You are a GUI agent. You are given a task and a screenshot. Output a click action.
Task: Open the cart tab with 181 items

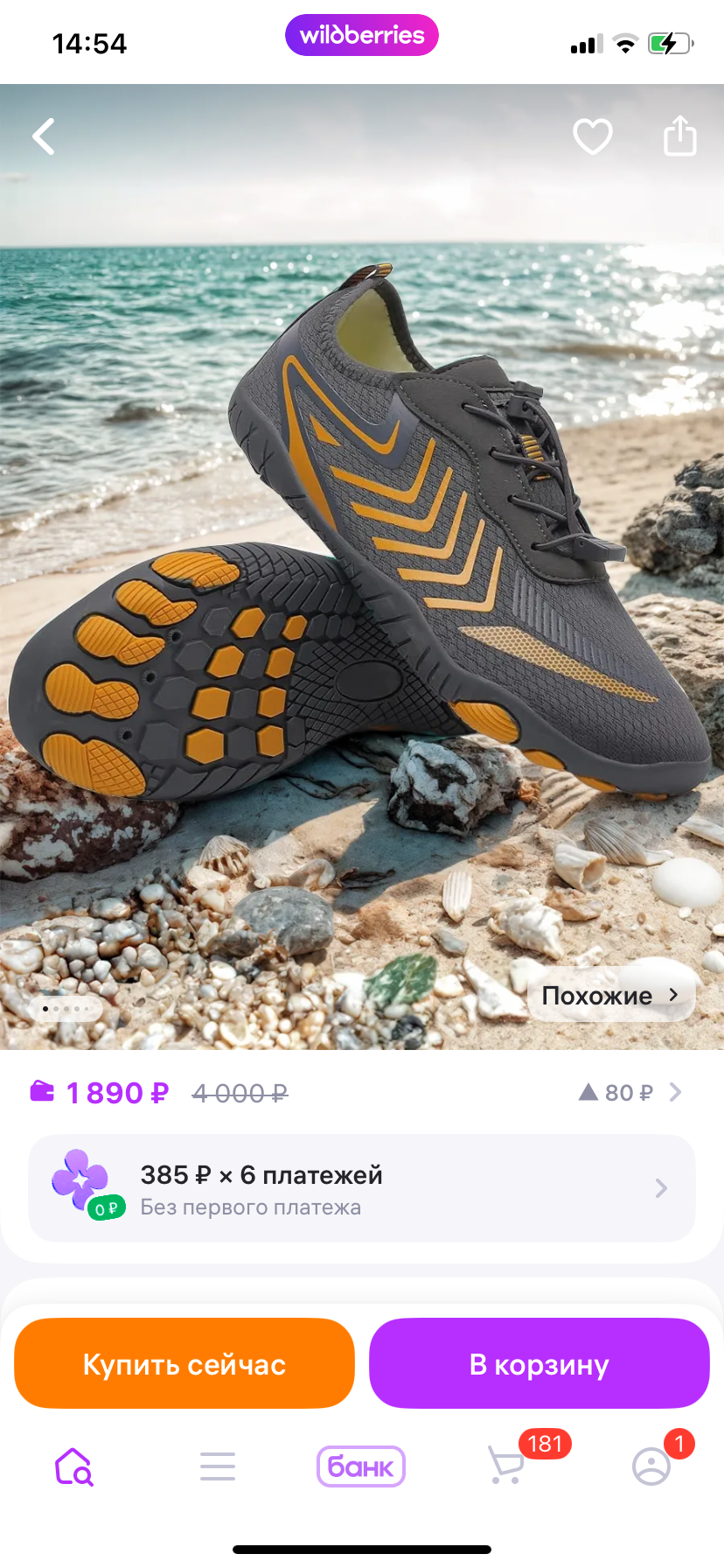[507, 1465]
